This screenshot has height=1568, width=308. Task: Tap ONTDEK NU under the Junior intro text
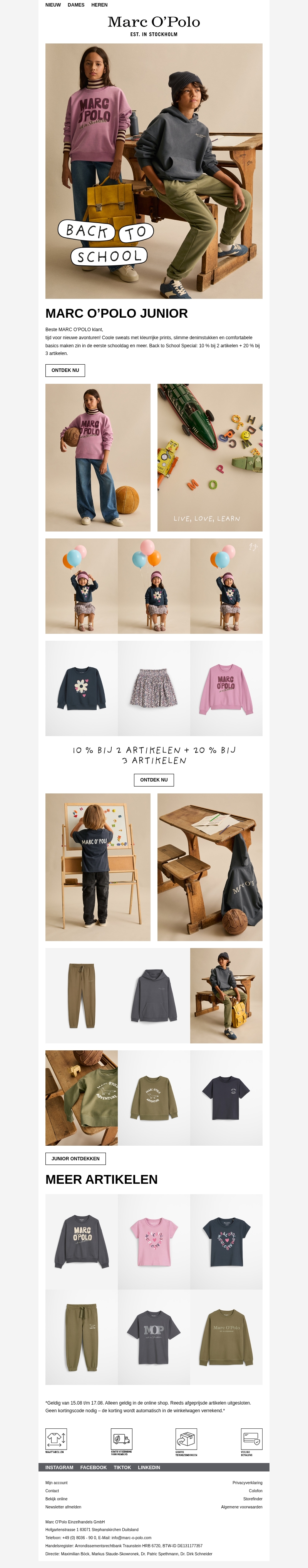pyautogui.click(x=65, y=370)
